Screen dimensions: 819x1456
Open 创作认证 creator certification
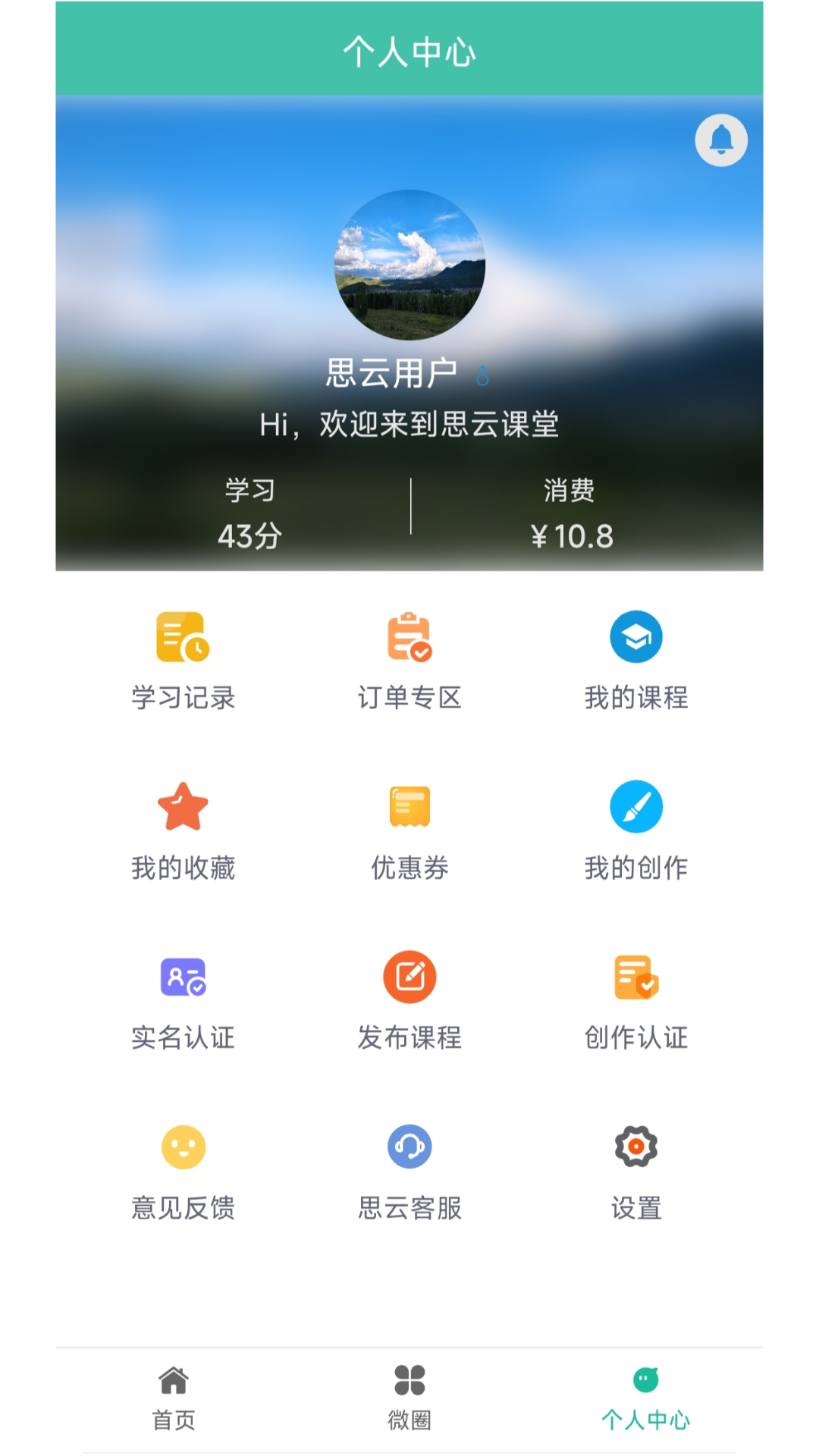click(x=636, y=999)
